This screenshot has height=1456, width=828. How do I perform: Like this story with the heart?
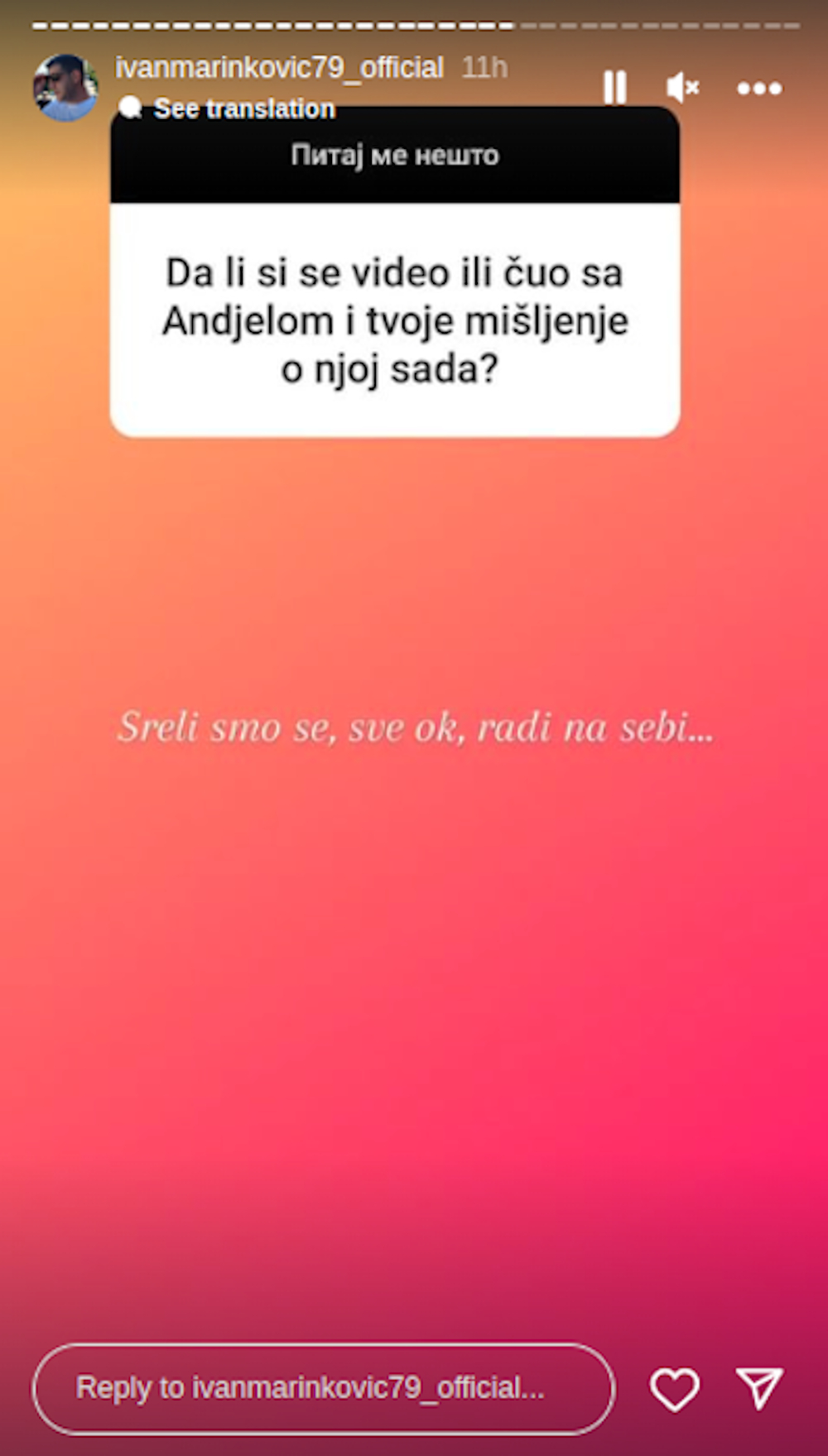[x=674, y=1388]
